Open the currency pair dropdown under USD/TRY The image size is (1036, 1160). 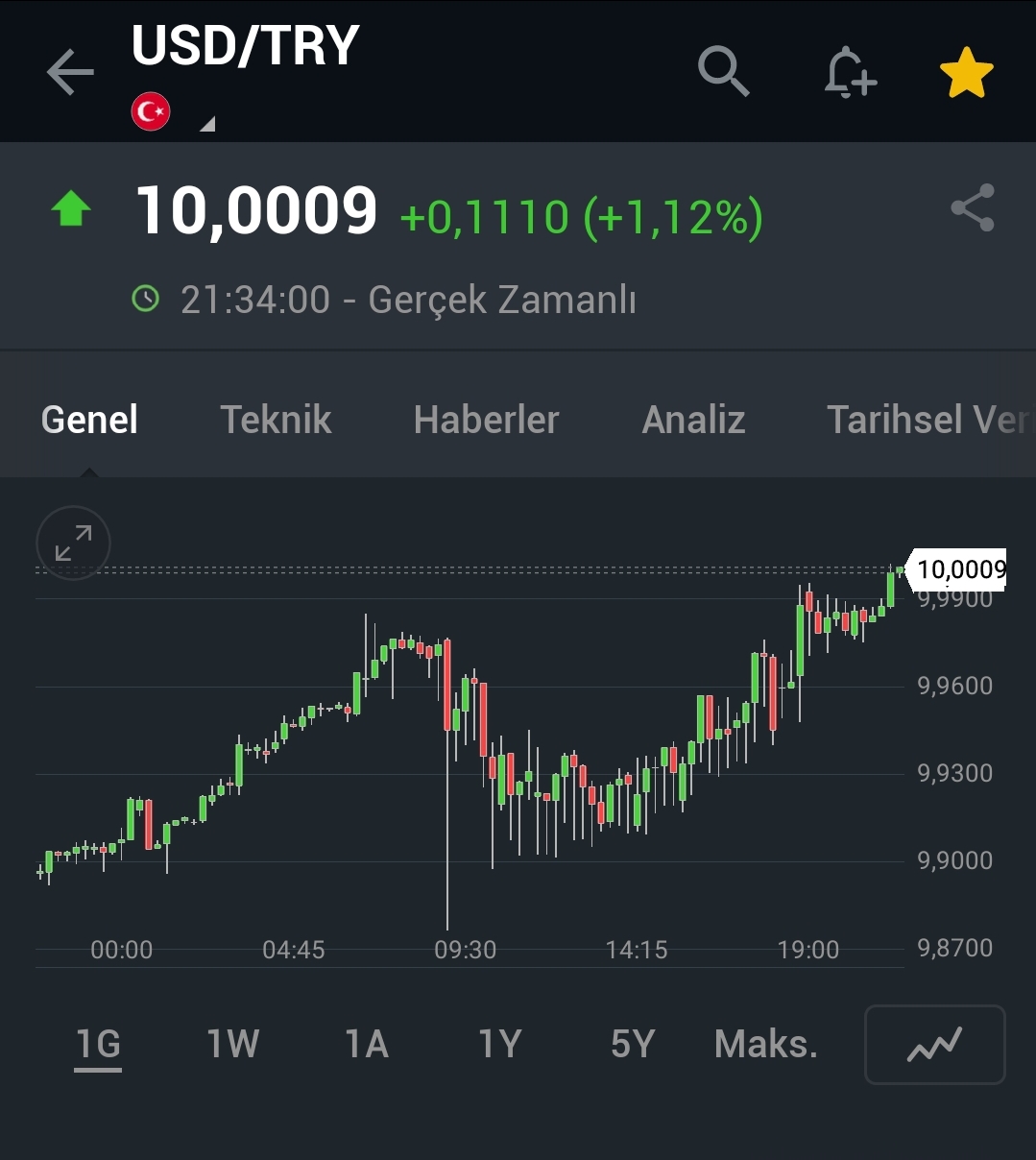(206, 123)
